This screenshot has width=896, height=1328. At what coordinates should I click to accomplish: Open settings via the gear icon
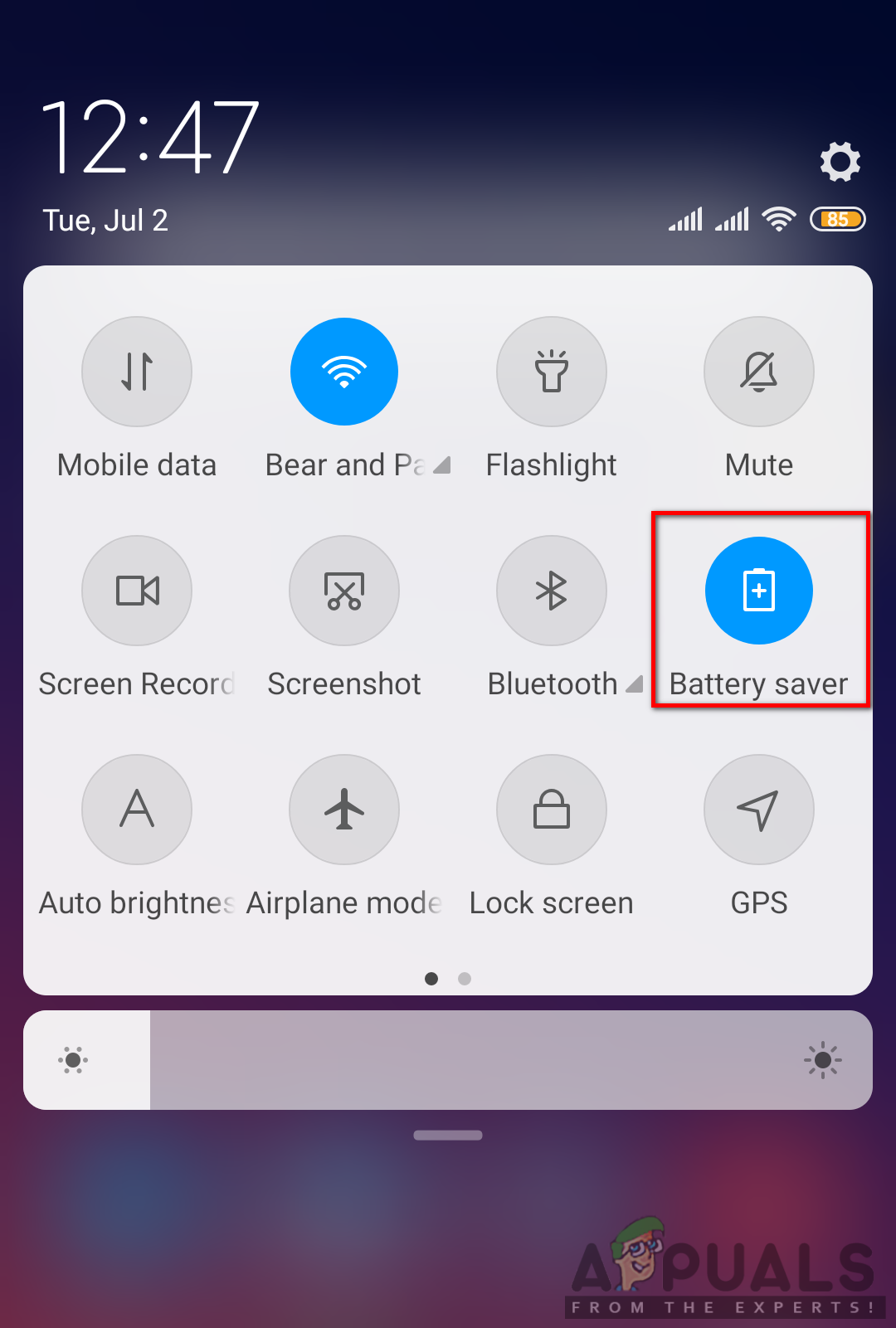[840, 161]
